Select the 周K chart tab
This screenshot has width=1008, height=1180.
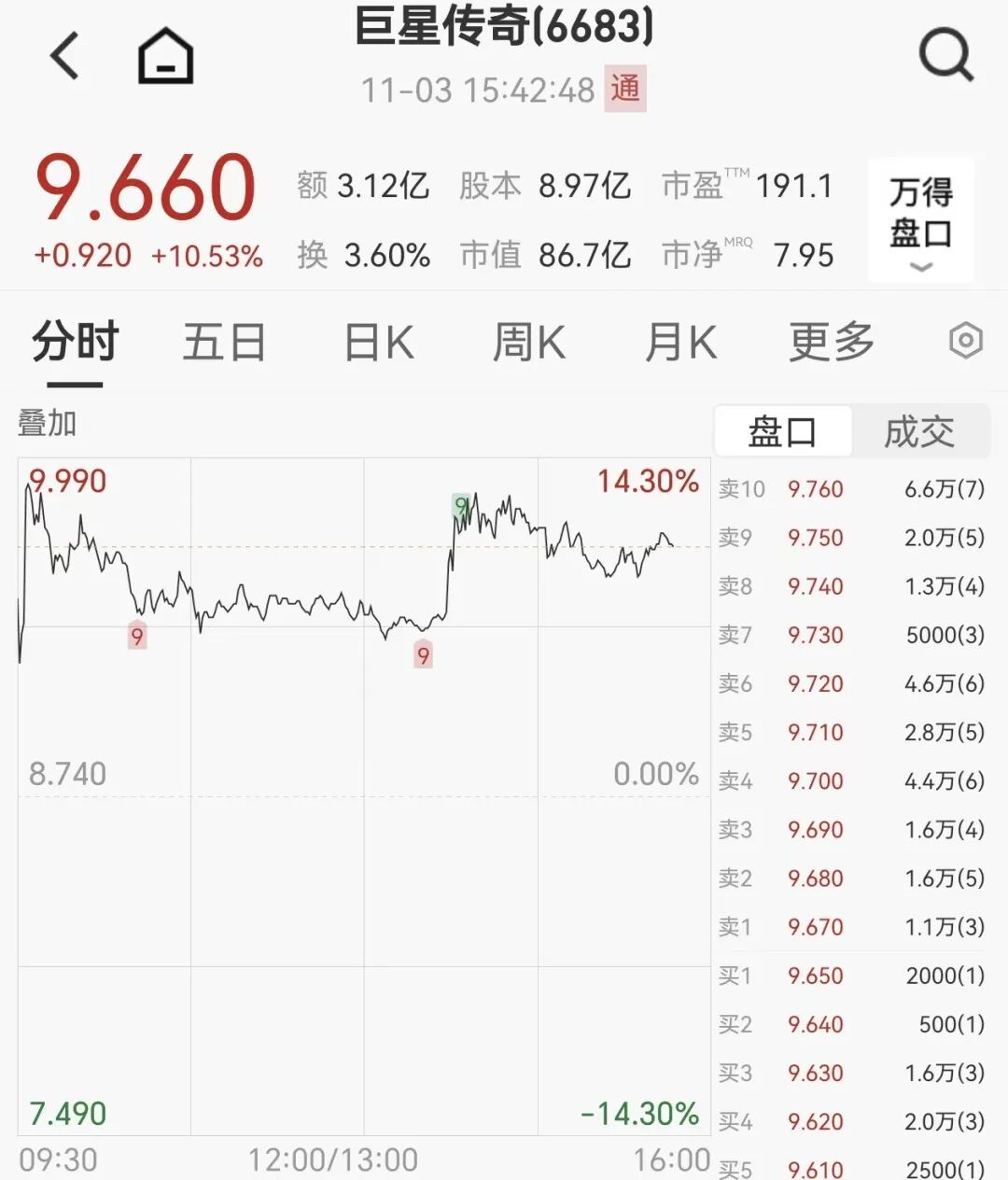[529, 342]
